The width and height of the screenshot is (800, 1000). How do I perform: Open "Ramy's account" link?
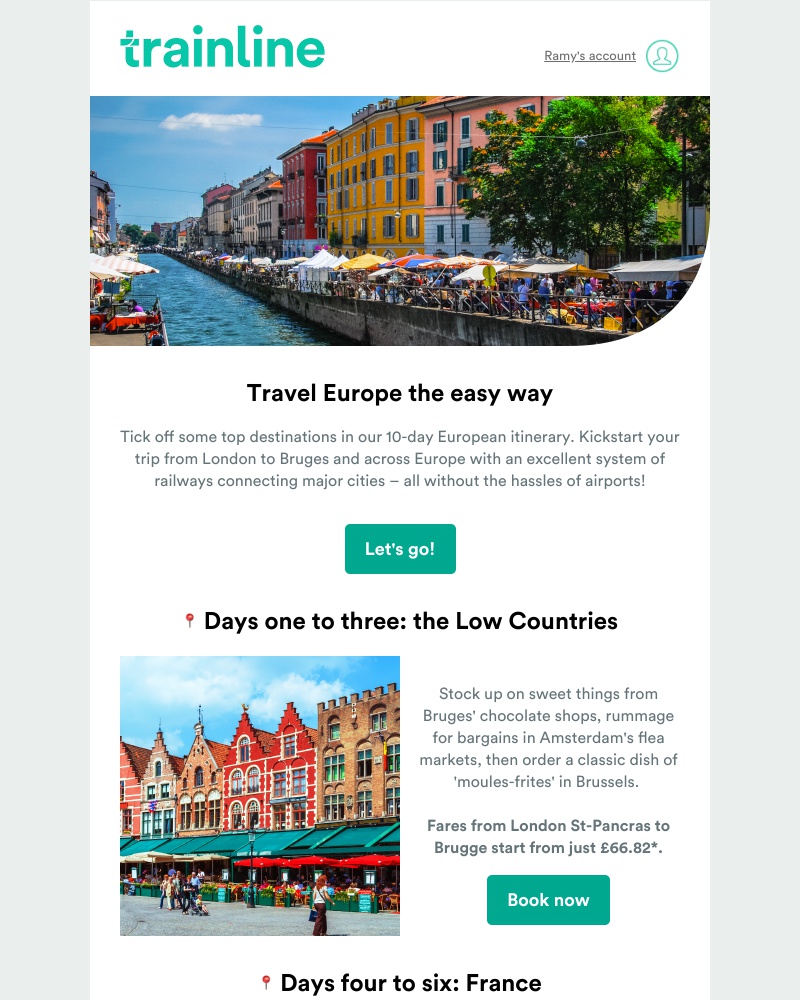pos(589,56)
